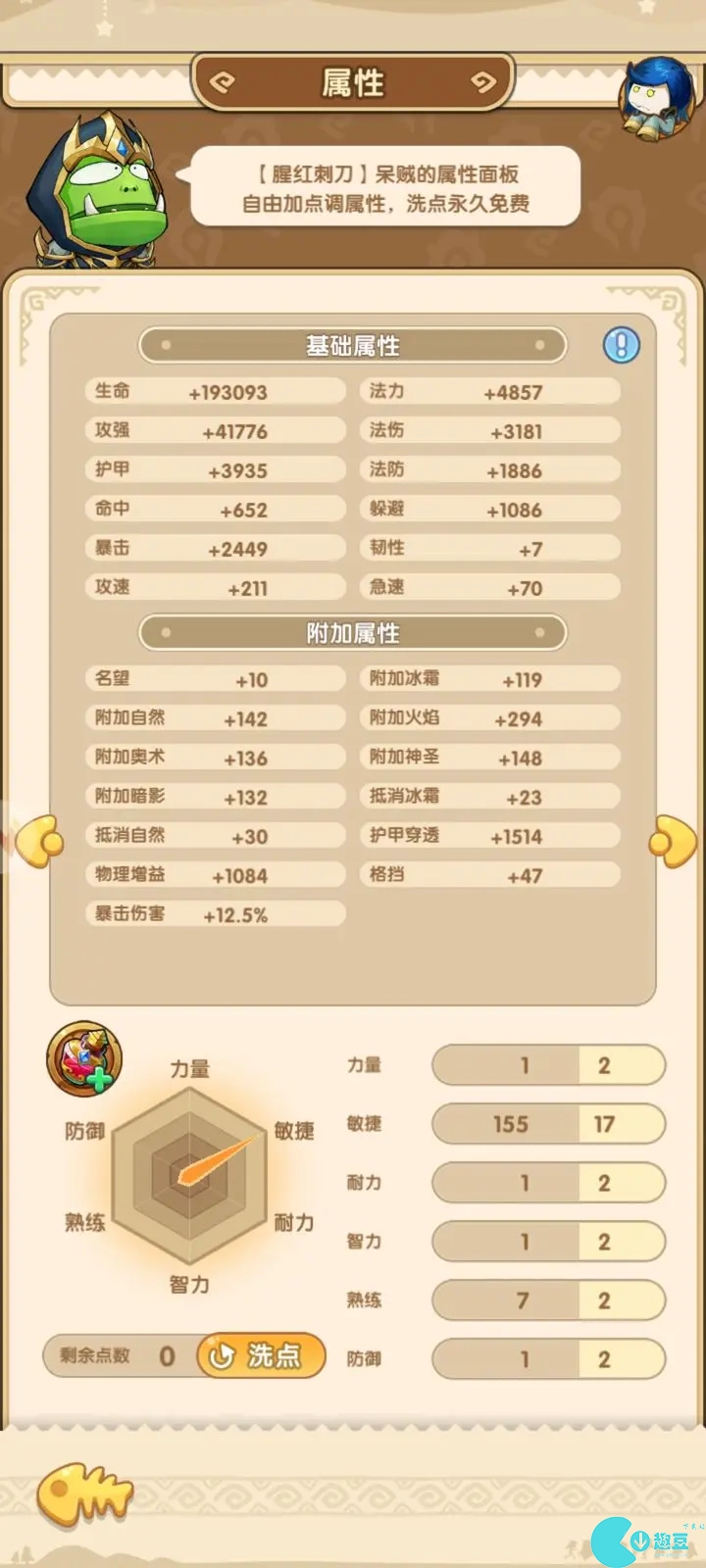This screenshot has height=1568, width=706.
Task: Select the 智力 attribute point row
Action: 548,1242
